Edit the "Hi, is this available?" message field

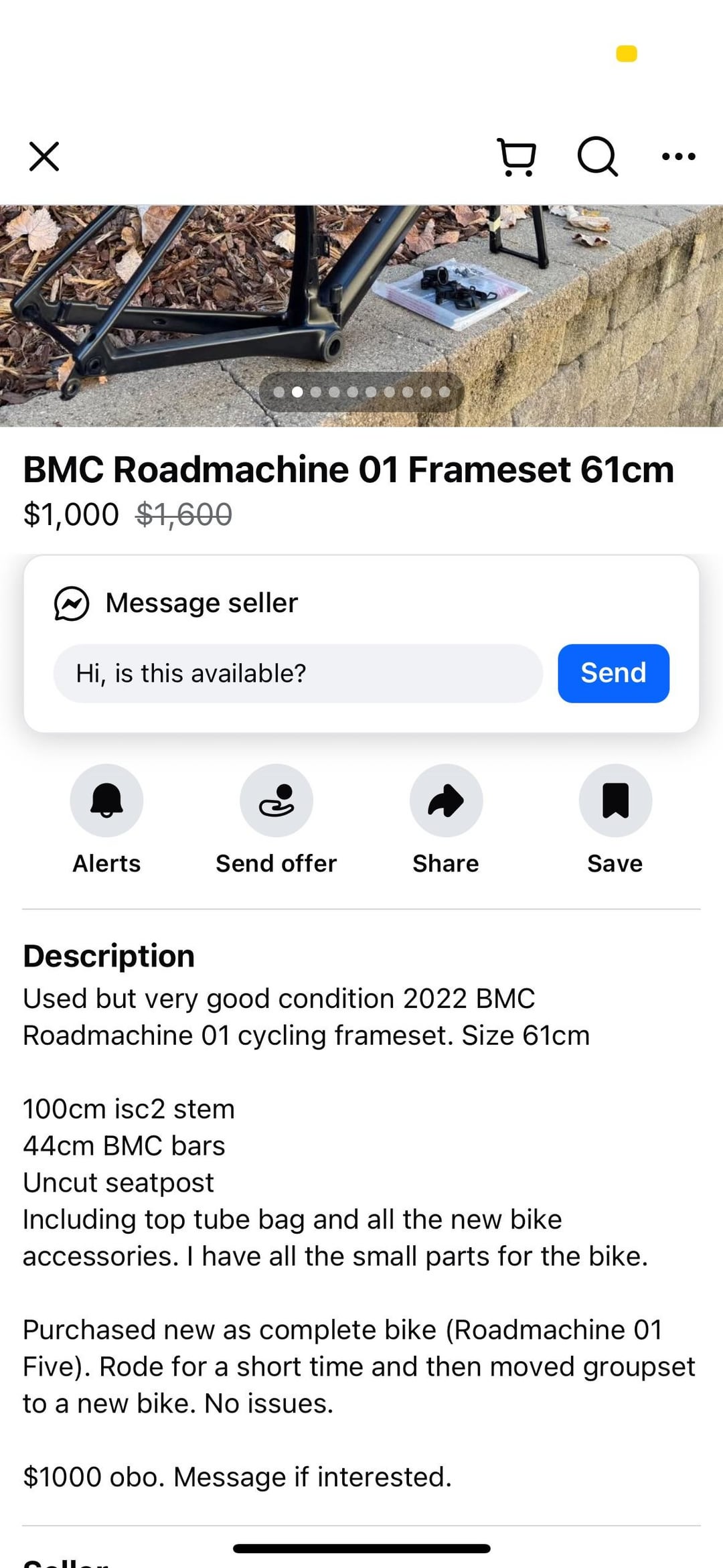click(x=298, y=673)
